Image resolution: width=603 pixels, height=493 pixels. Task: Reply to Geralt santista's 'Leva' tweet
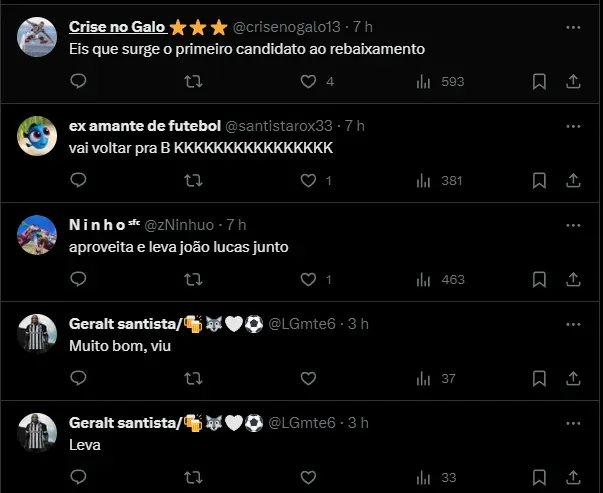[79, 477]
